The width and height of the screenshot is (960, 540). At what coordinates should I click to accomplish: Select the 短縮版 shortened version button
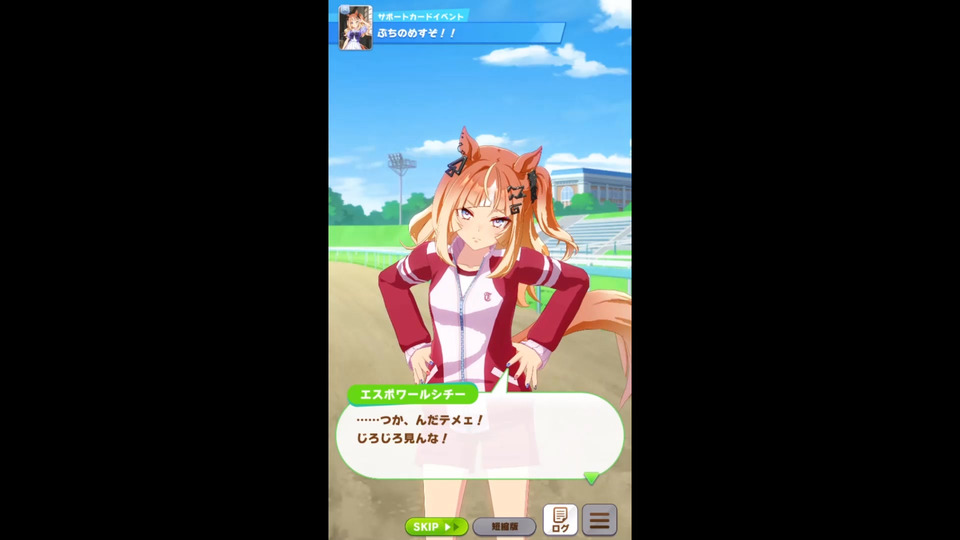click(x=504, y=526)
